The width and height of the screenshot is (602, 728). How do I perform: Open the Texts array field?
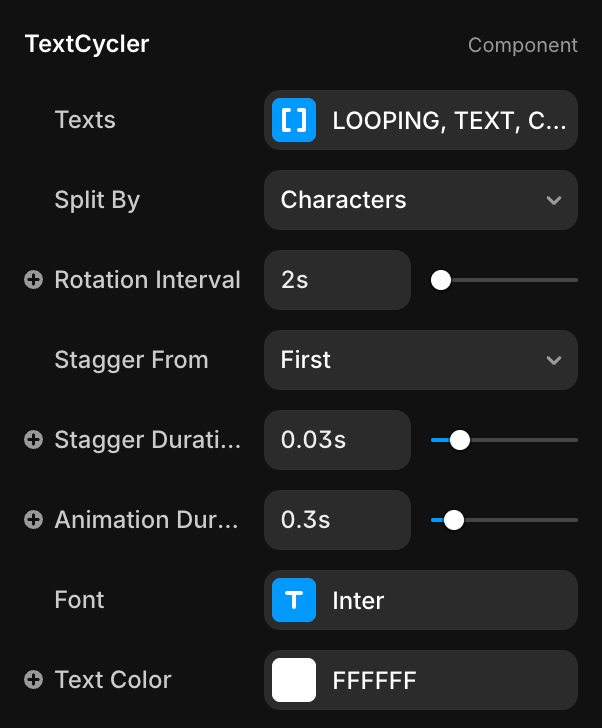point(420,120)
